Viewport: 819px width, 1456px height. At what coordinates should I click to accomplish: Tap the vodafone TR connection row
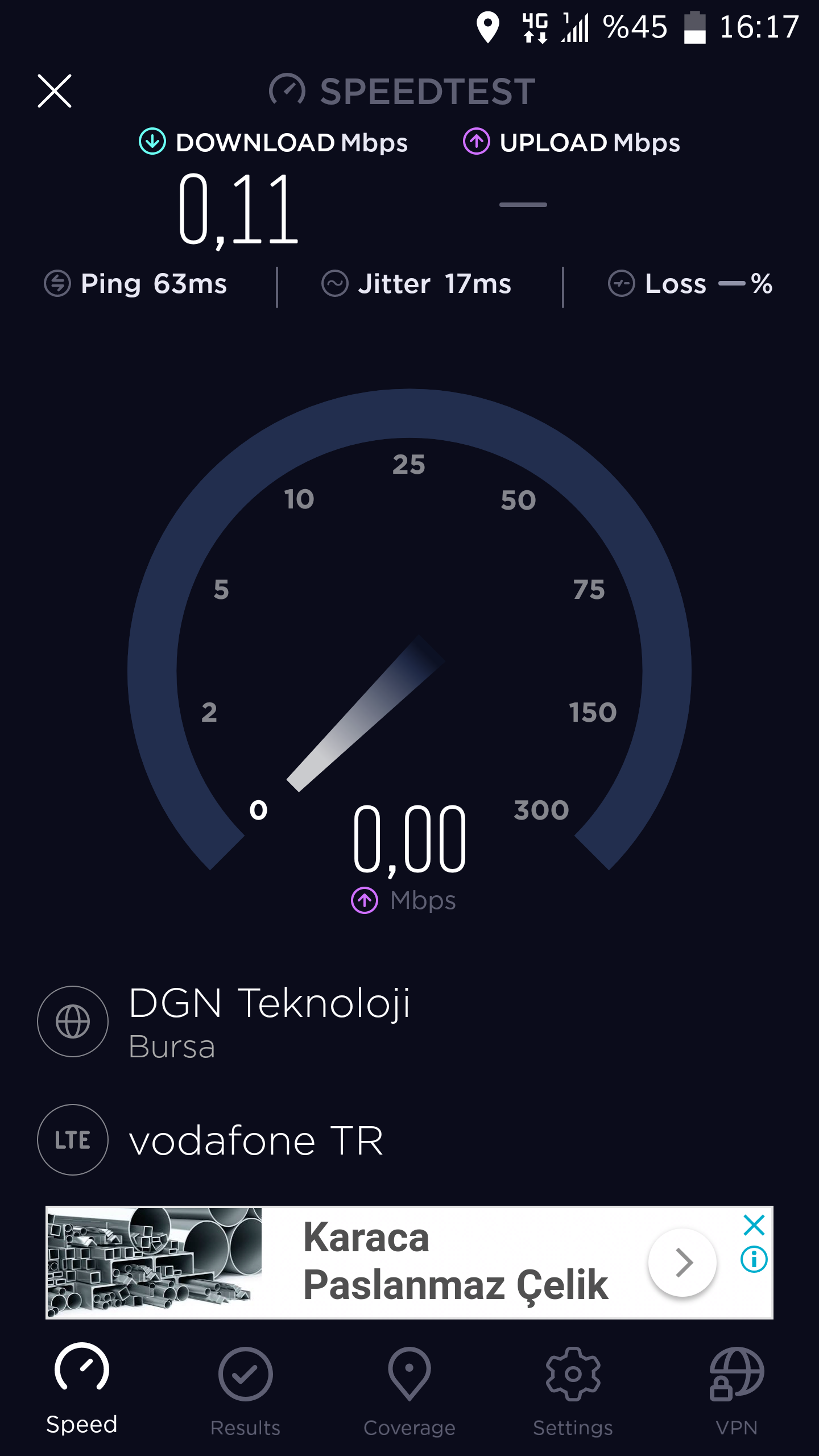click(409, 1140)
